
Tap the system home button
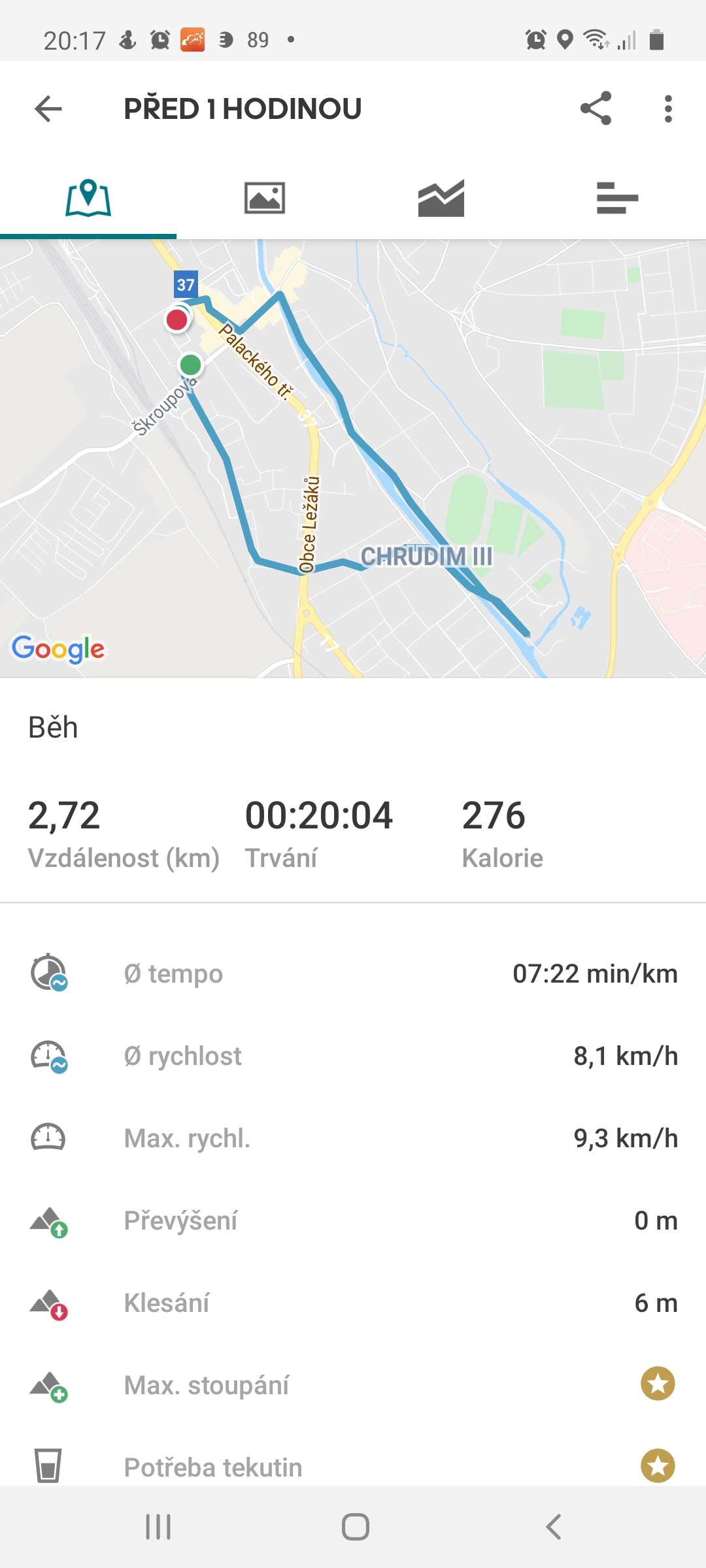tap(356, 1527)
